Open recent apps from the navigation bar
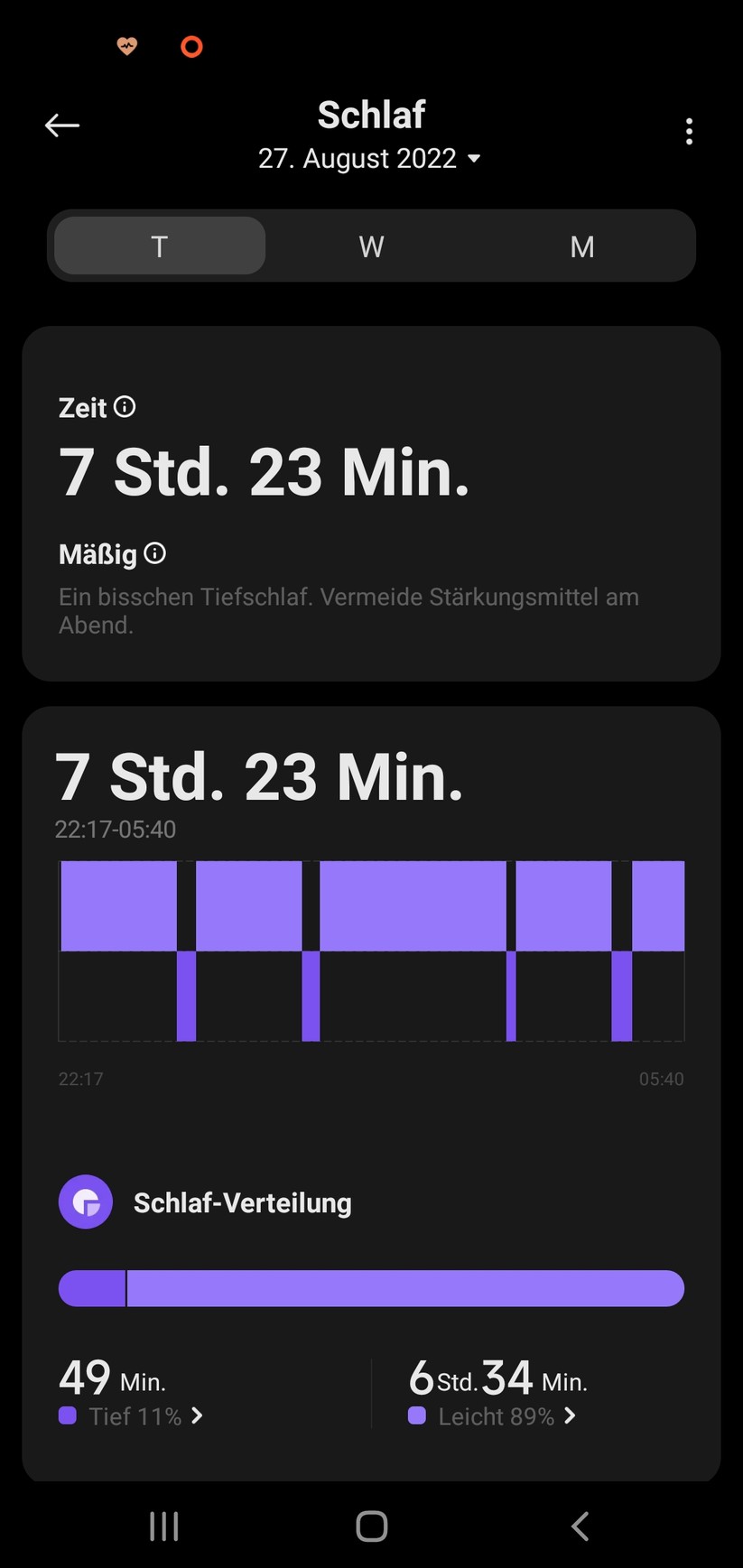The width and height of the screenshot is (743, 1568). [x=163, y=1526]
